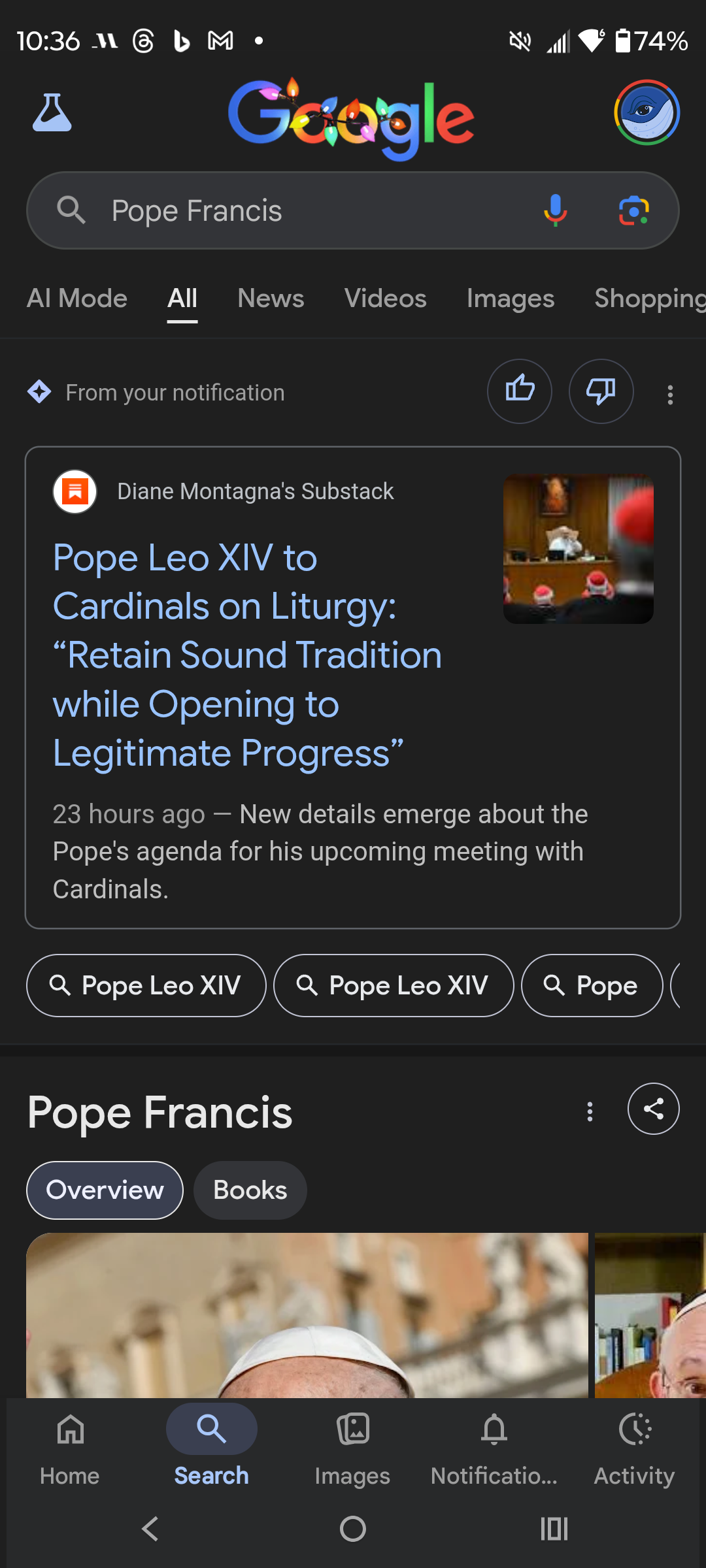Select the AI Mode tab
This screenshot has height=1568, width=706.
tap(76, 299)
